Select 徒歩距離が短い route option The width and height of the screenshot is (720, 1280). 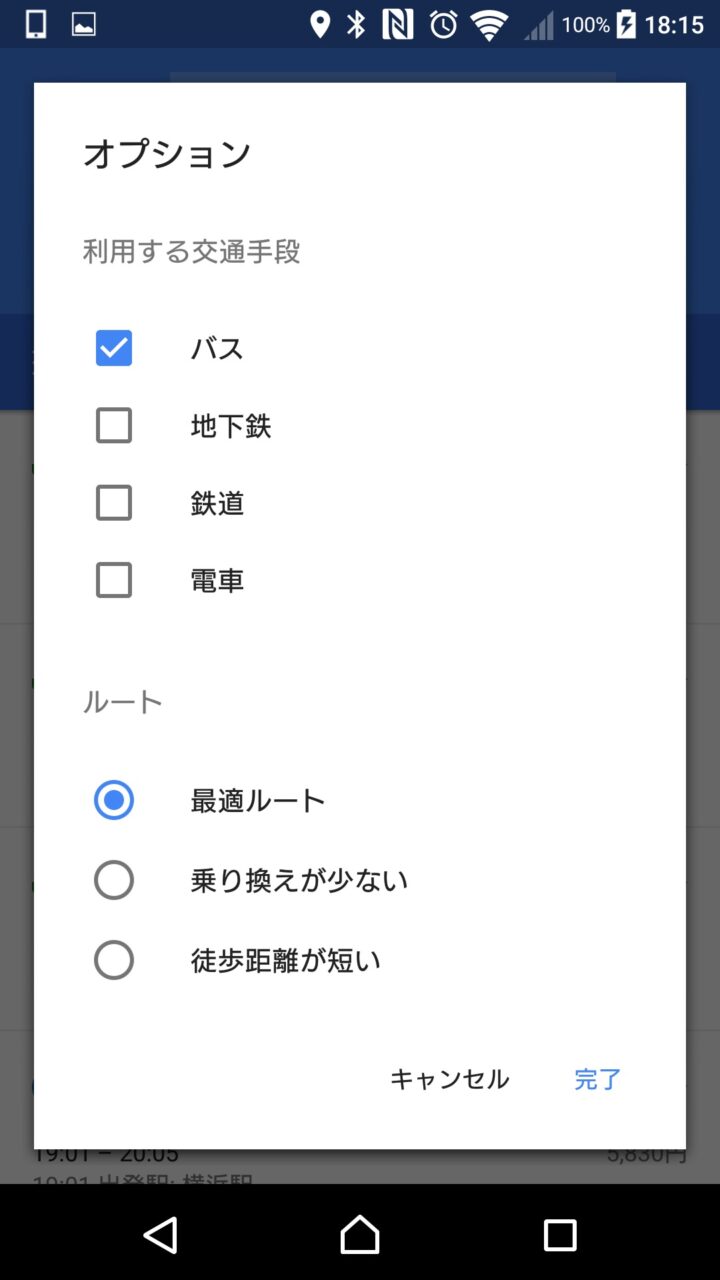tap(114, 960)
